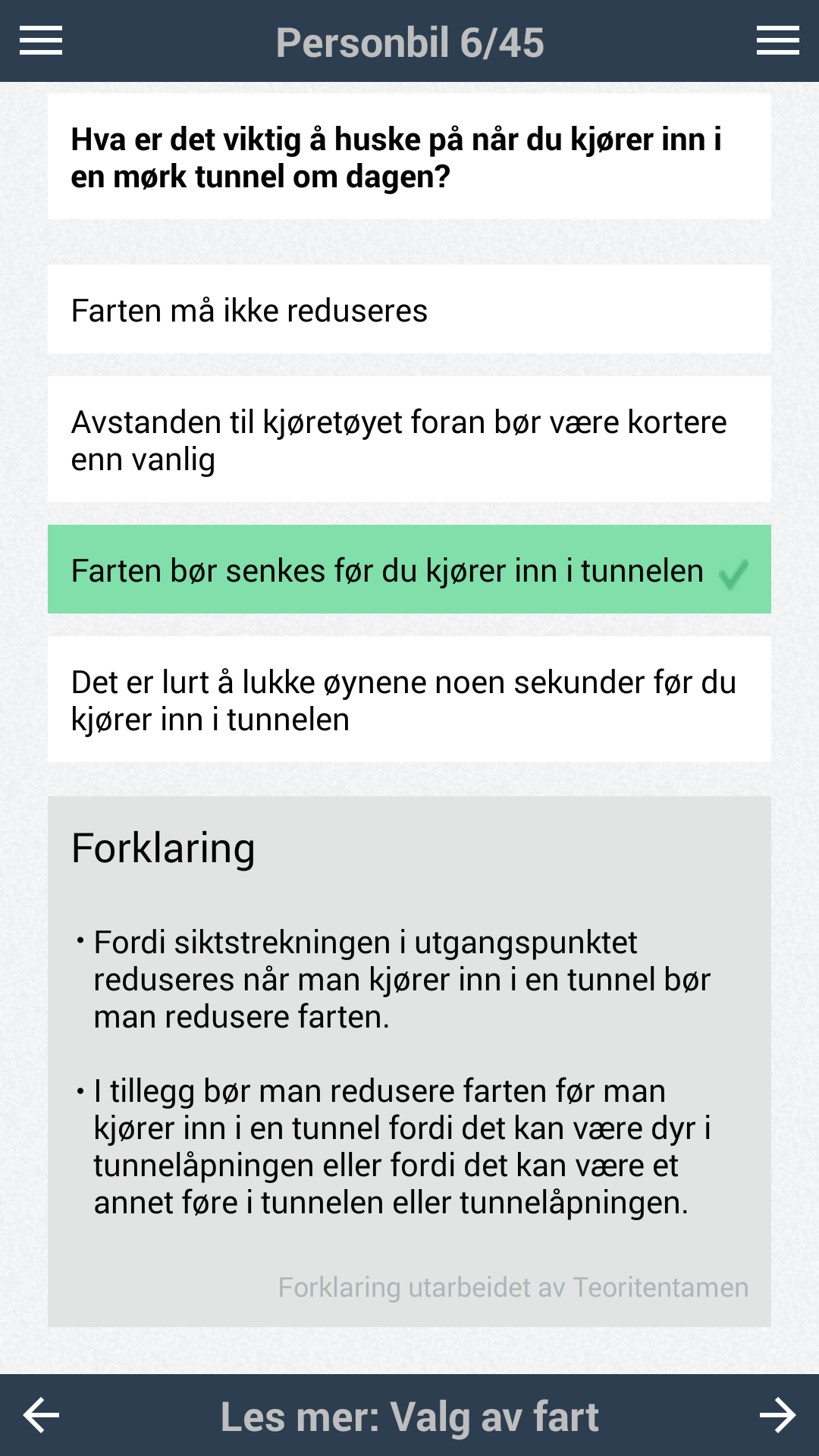Open 'Les mer: Valg av fart'
This screenshot has width=819, height=1456.
point(409,1417)
